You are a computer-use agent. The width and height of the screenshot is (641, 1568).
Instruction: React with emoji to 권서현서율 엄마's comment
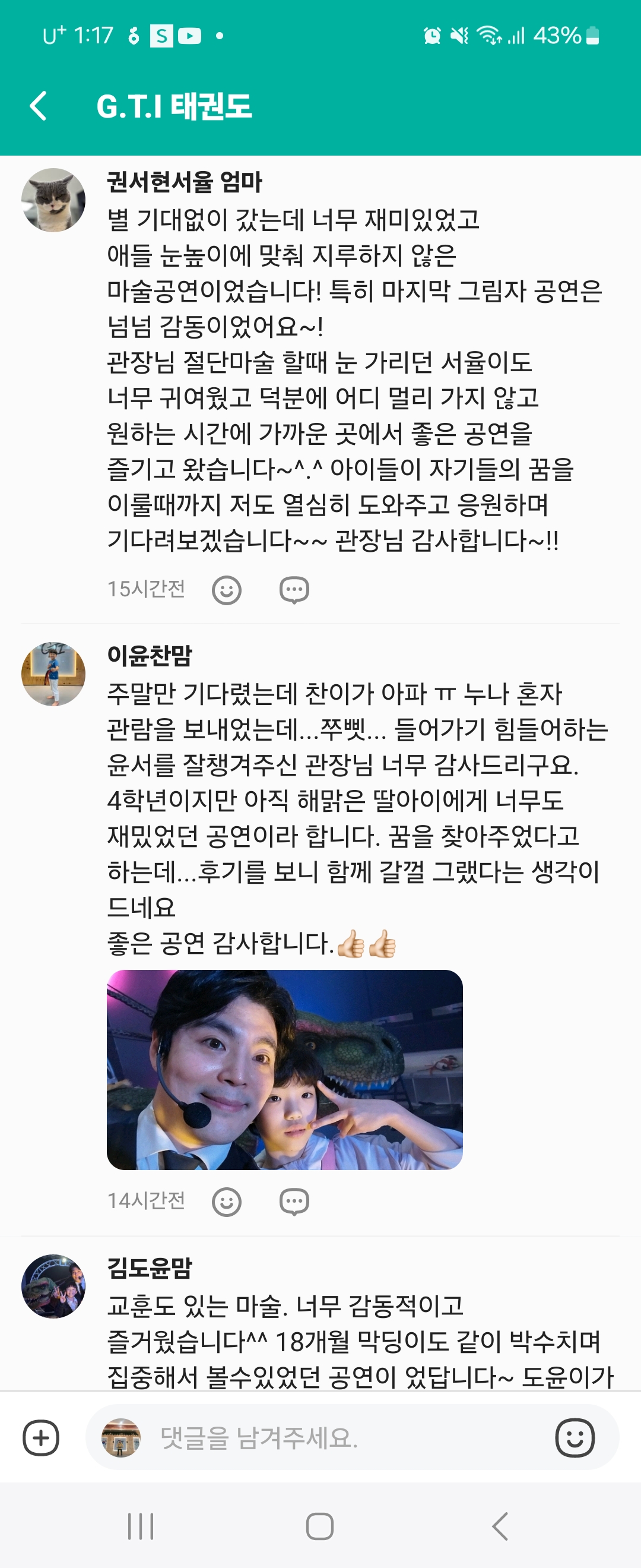tap(227, 590)
